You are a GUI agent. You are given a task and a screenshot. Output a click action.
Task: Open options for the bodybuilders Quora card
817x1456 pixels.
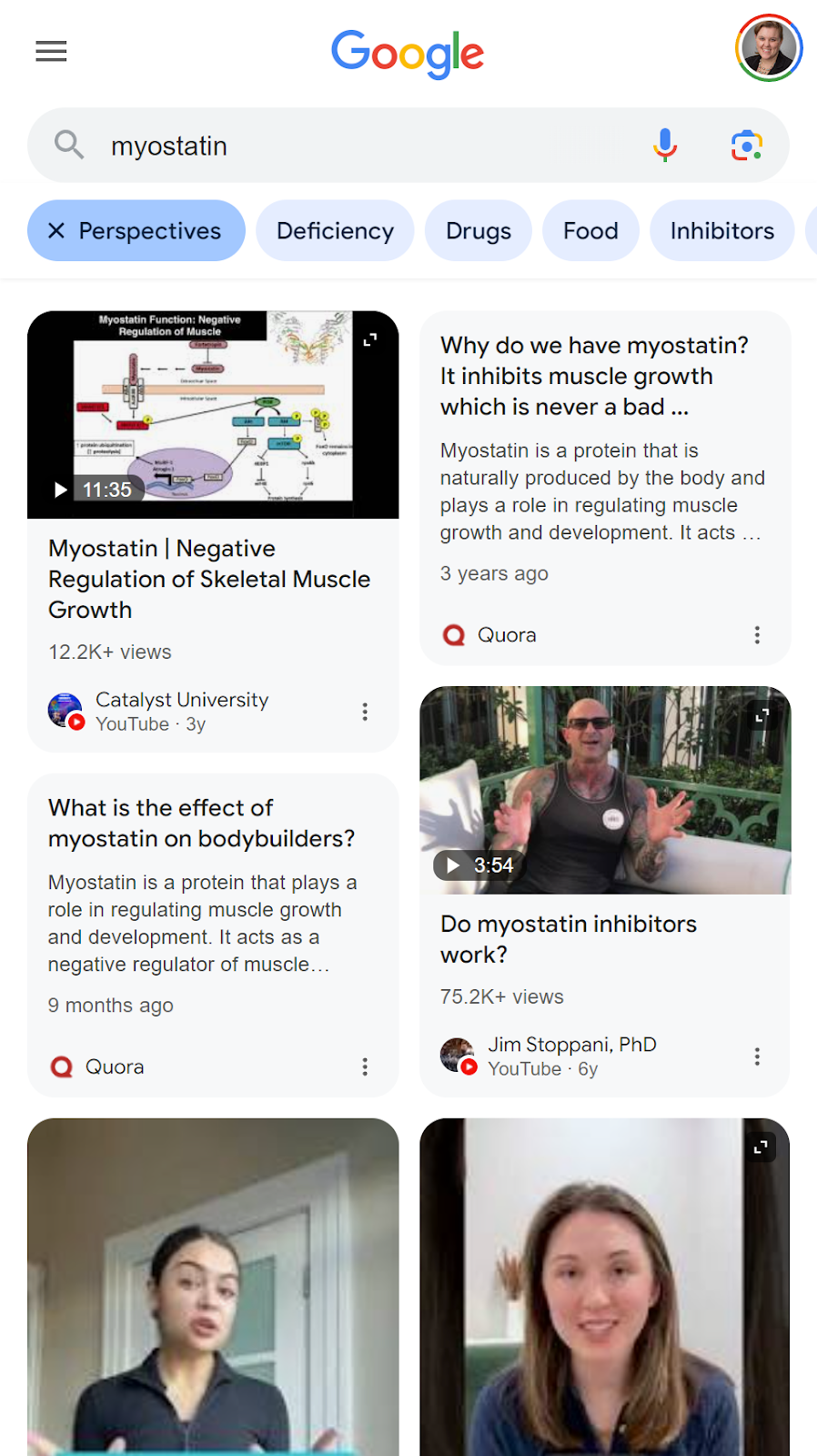coord(365,1067)
